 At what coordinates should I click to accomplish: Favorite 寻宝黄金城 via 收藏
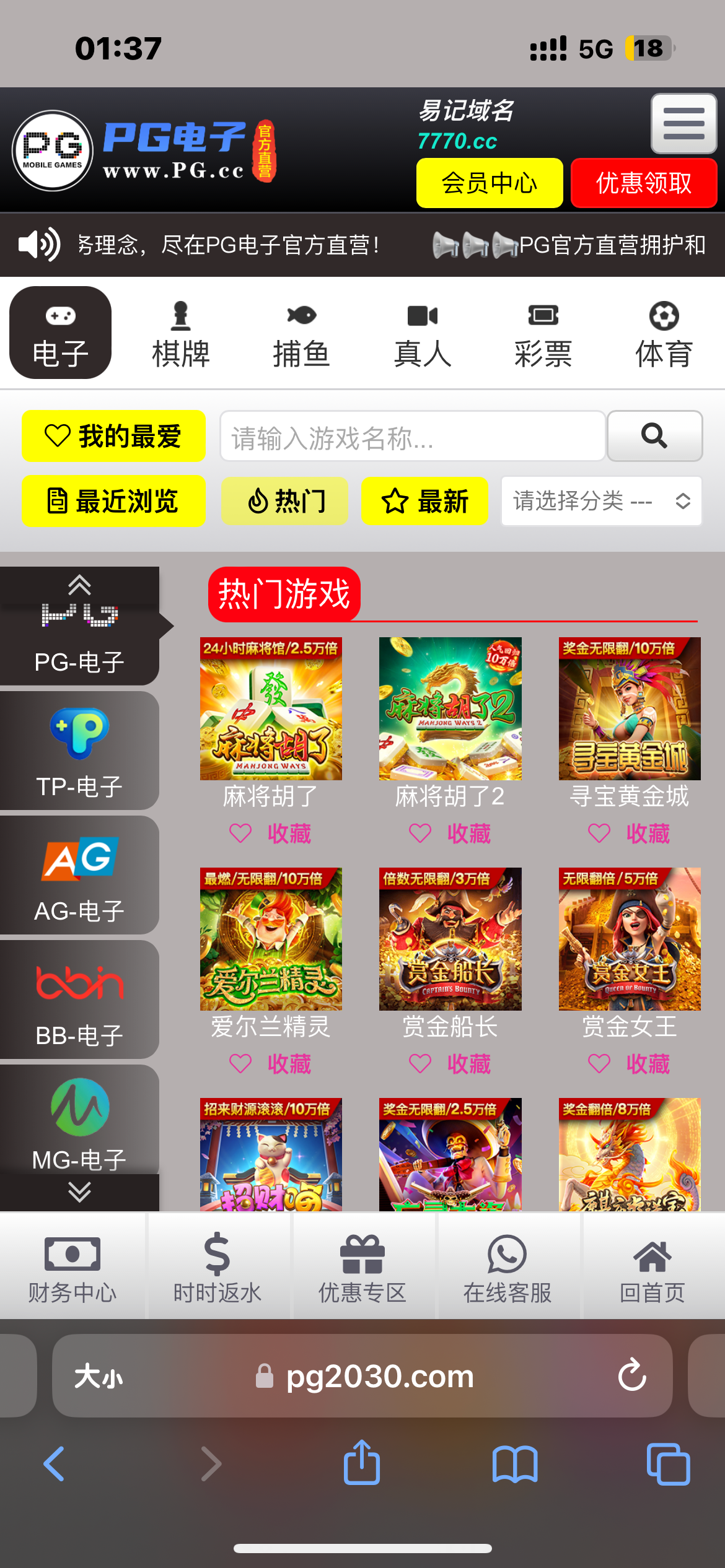tap(630, 834)
